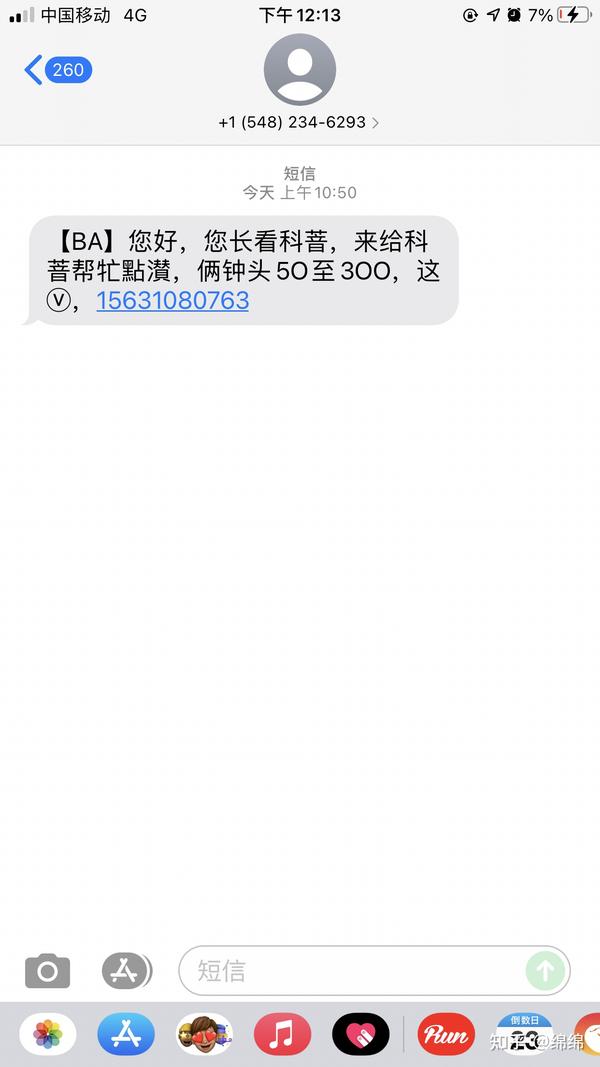Open the App Store in the app strip

pyautogui.click(x=126, y=1034)
